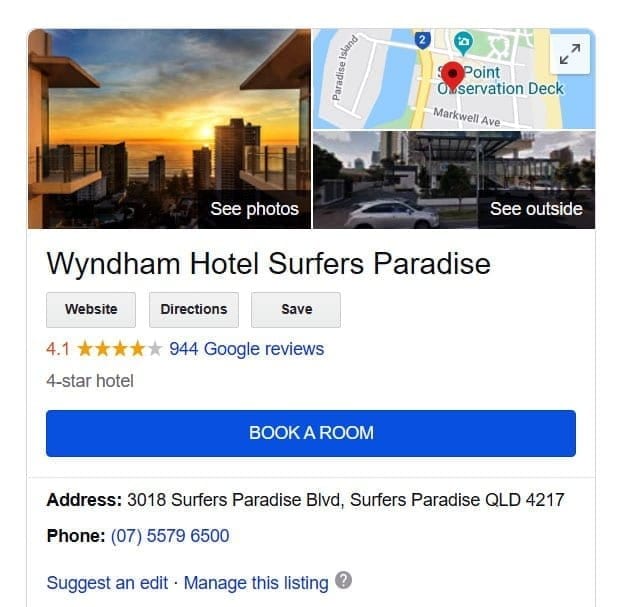
Task: Tap BOOK A ROOM
Action: 311,433
